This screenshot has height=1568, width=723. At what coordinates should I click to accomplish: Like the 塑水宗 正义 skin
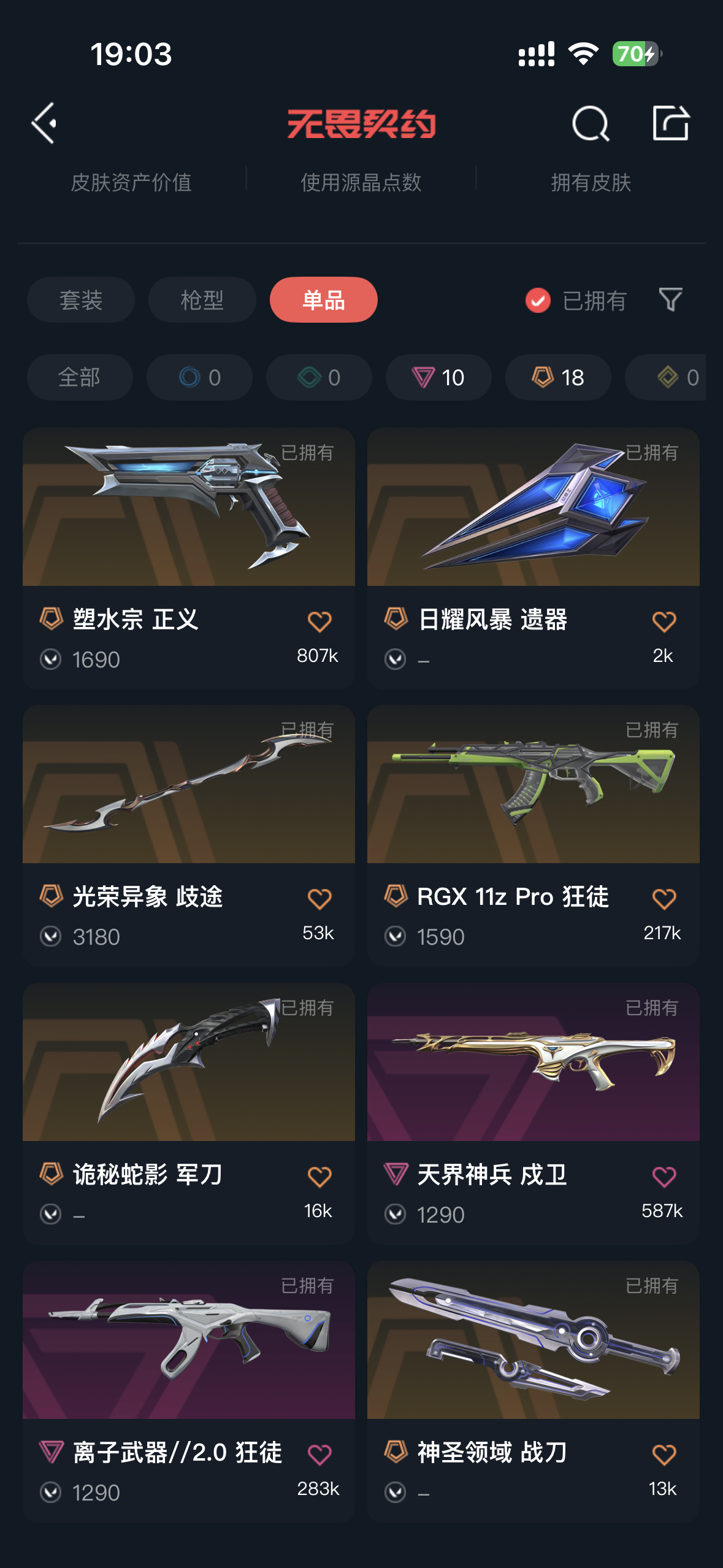pyautogui.click(x=319, y=621)
